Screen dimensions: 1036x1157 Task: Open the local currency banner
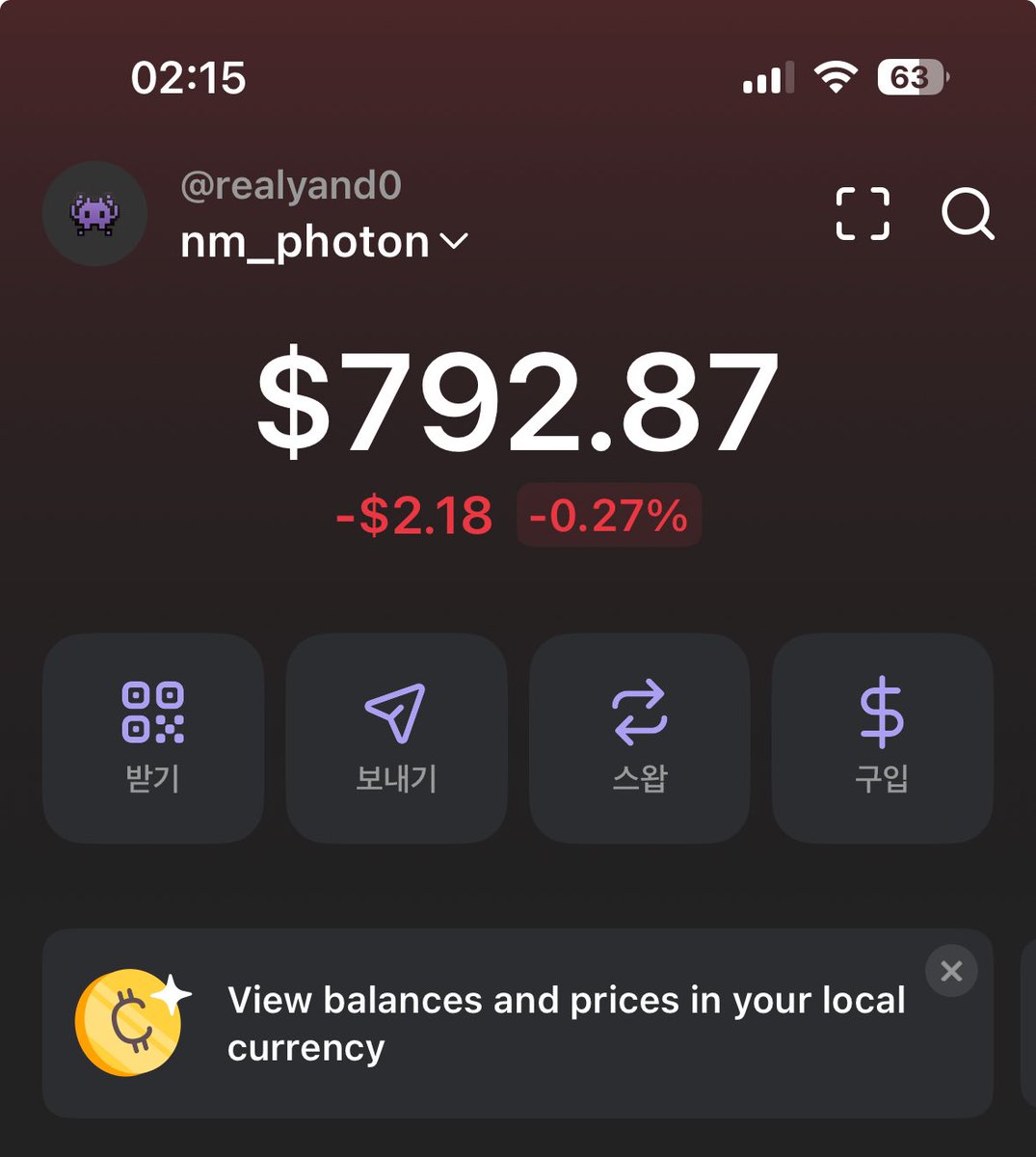pyautogui.click(x=518, y=1023)
